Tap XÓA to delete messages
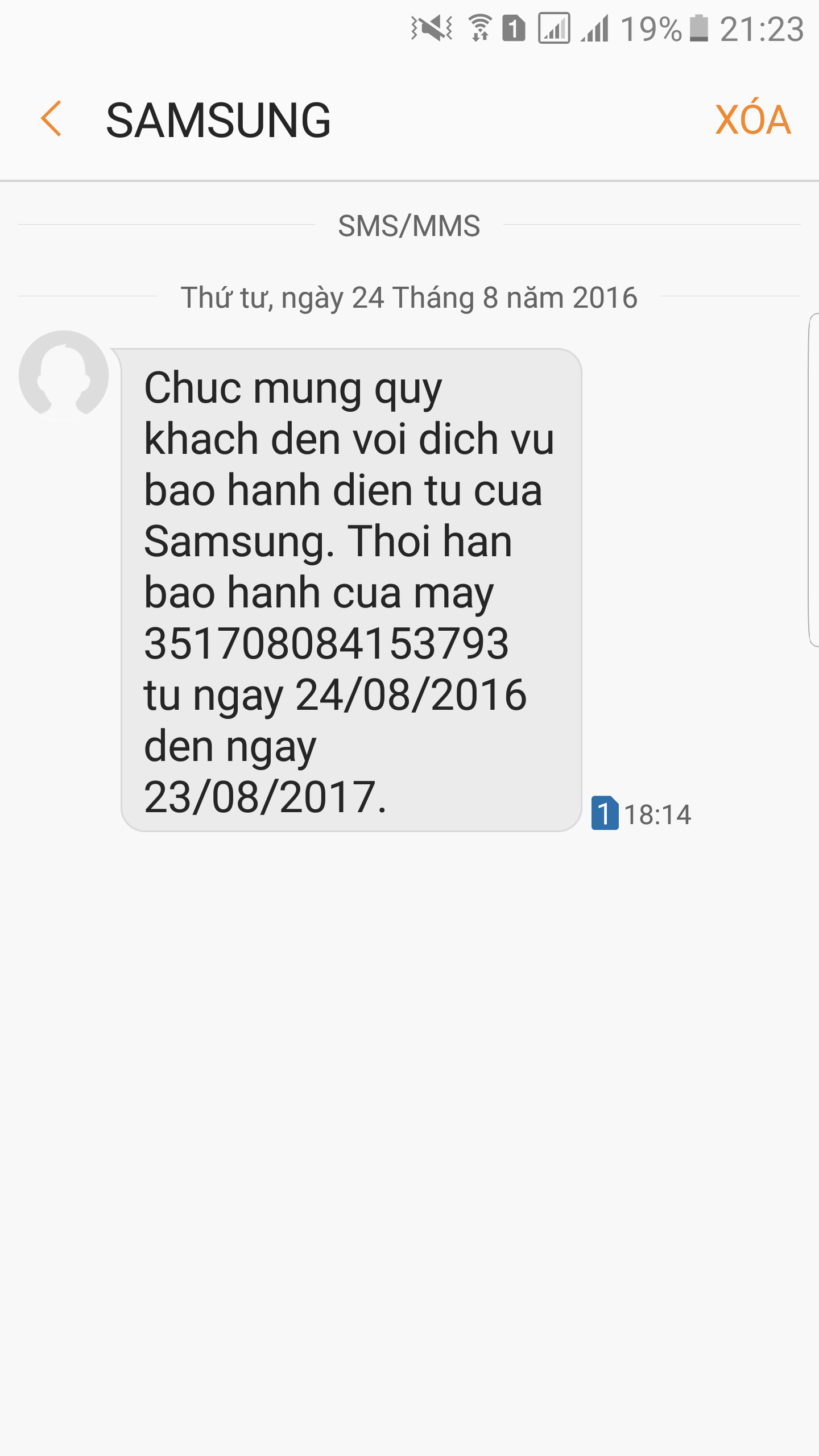Screen dimensions: 819x1456 752,120
